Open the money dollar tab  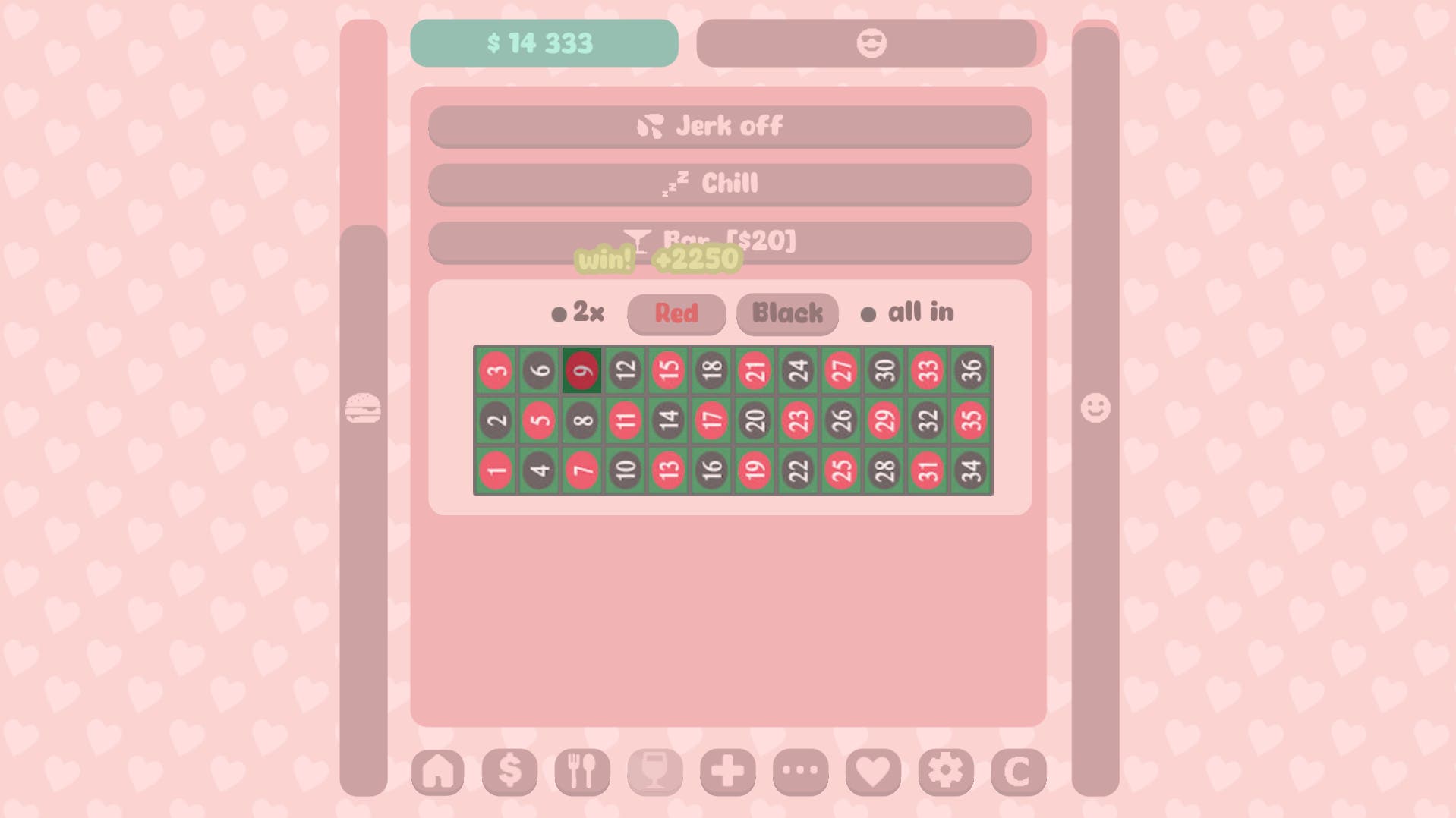click(509, 772)
